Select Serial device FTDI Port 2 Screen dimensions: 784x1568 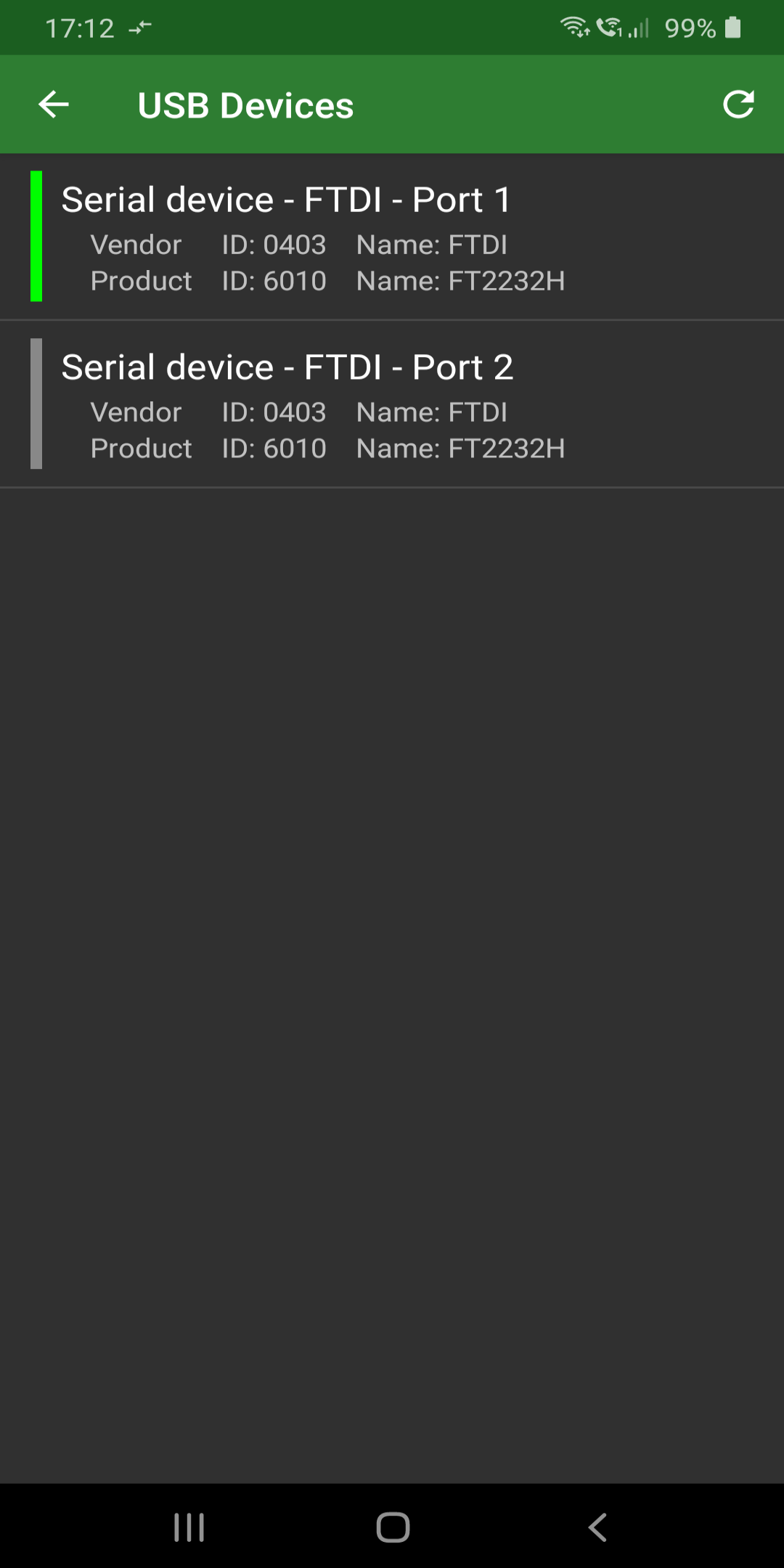coord(392,404)
